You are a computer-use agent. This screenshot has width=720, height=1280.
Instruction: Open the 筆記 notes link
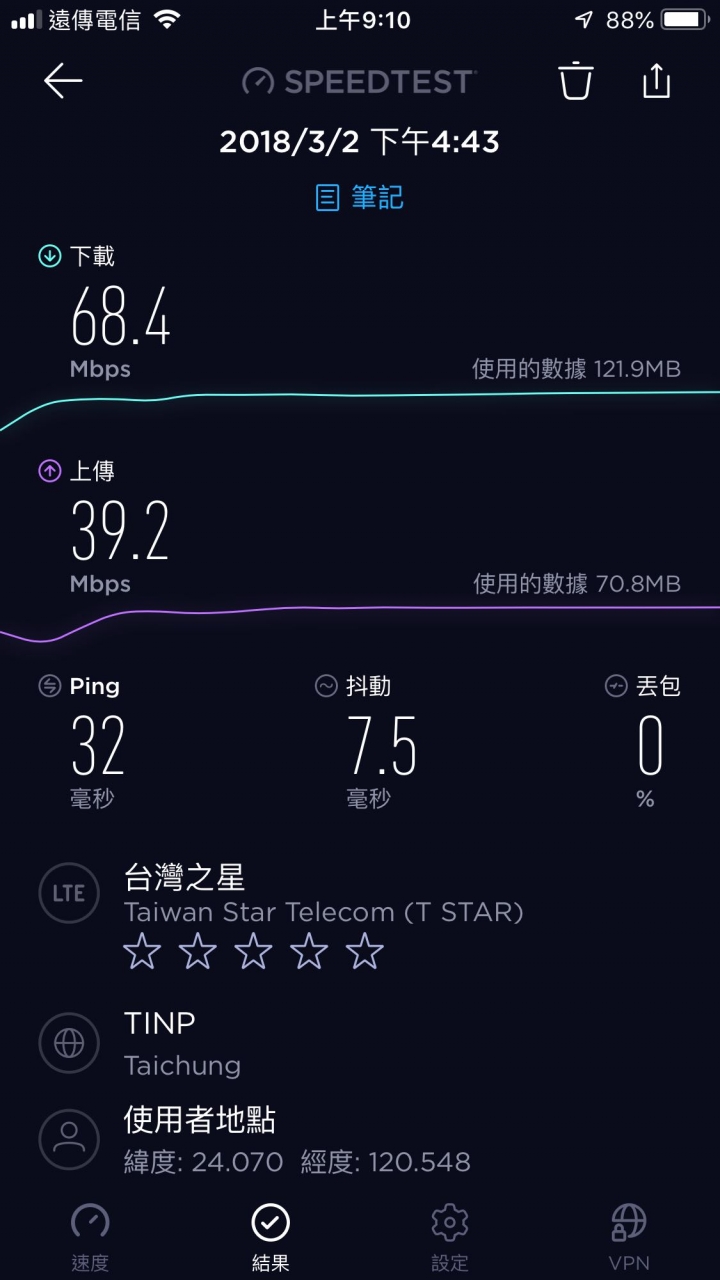point(359,197)
